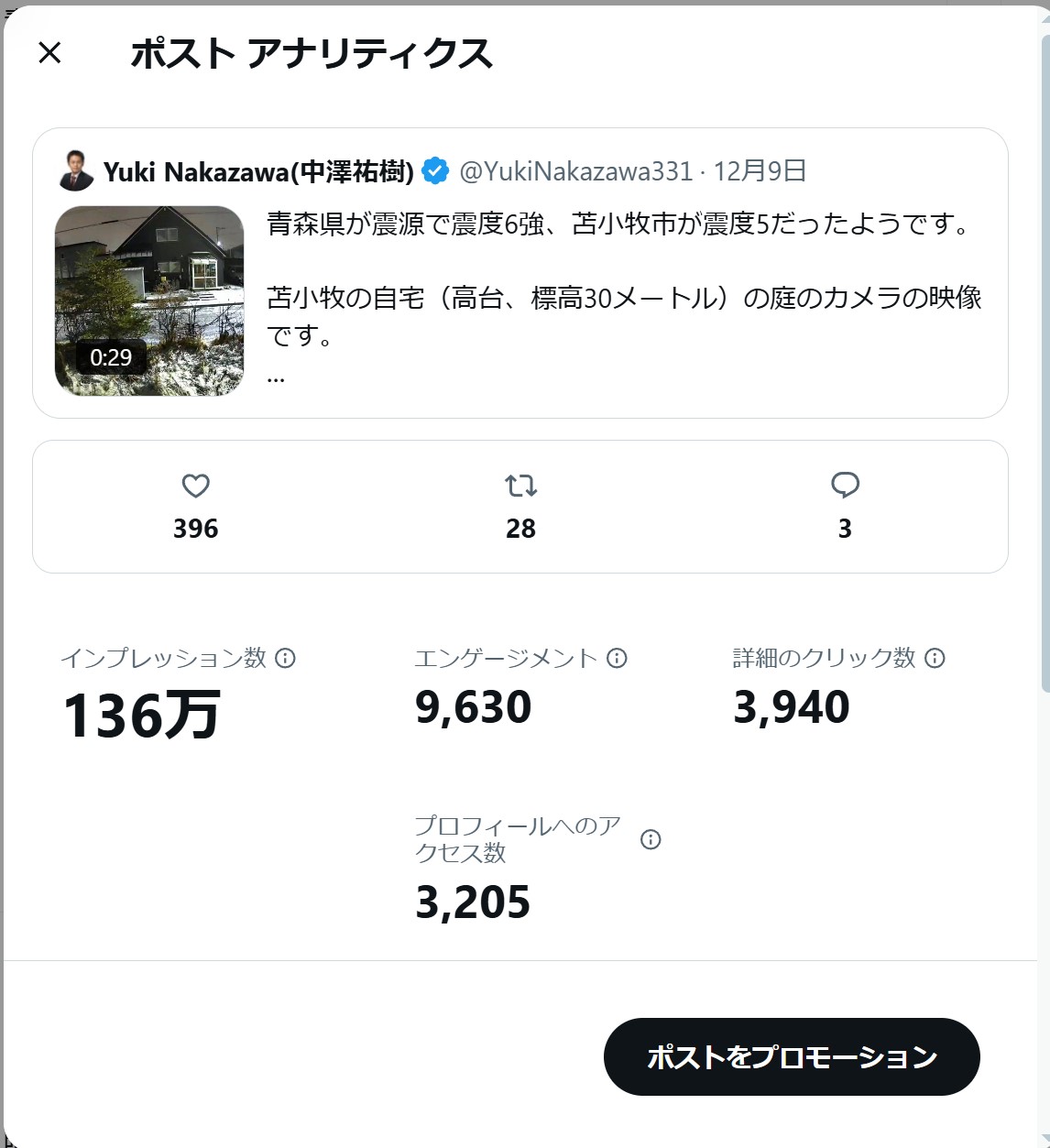Show info about プロフィールへのアクセス数
1050x1148 pixels.
click(651, 839)
